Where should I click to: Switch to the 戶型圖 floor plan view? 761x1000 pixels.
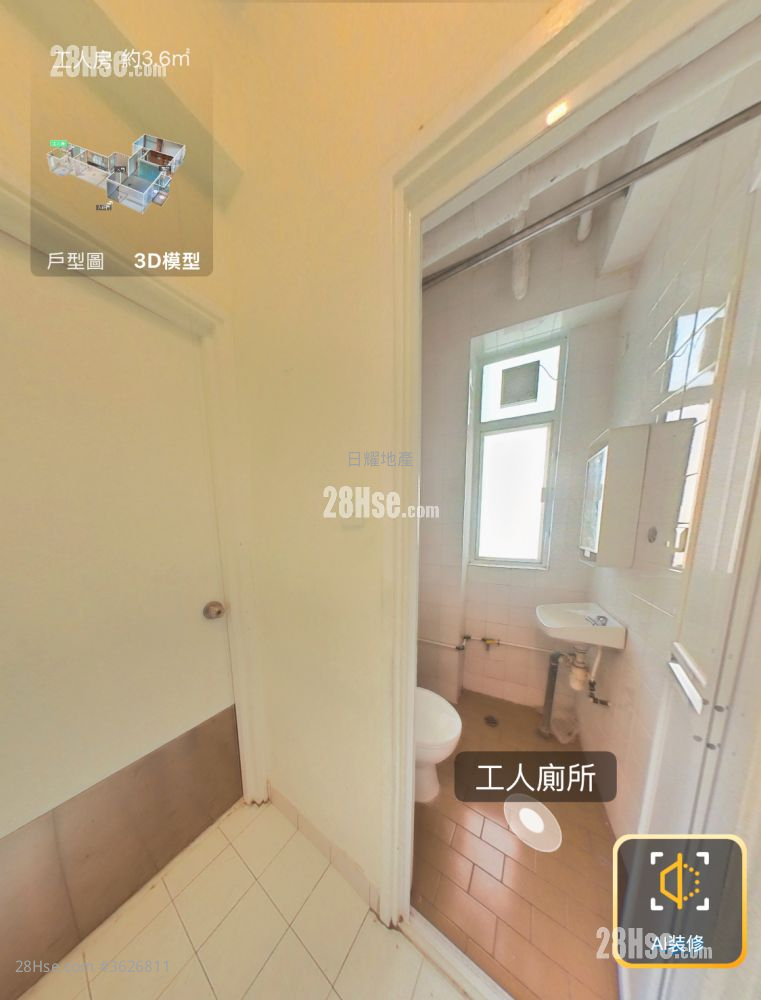point(76,262)
